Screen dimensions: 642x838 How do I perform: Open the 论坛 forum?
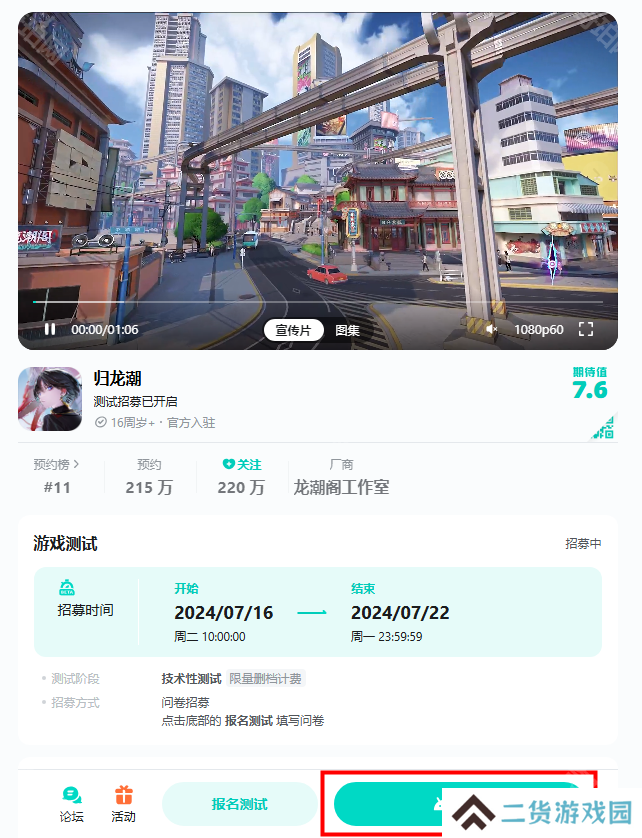point(71,803)
